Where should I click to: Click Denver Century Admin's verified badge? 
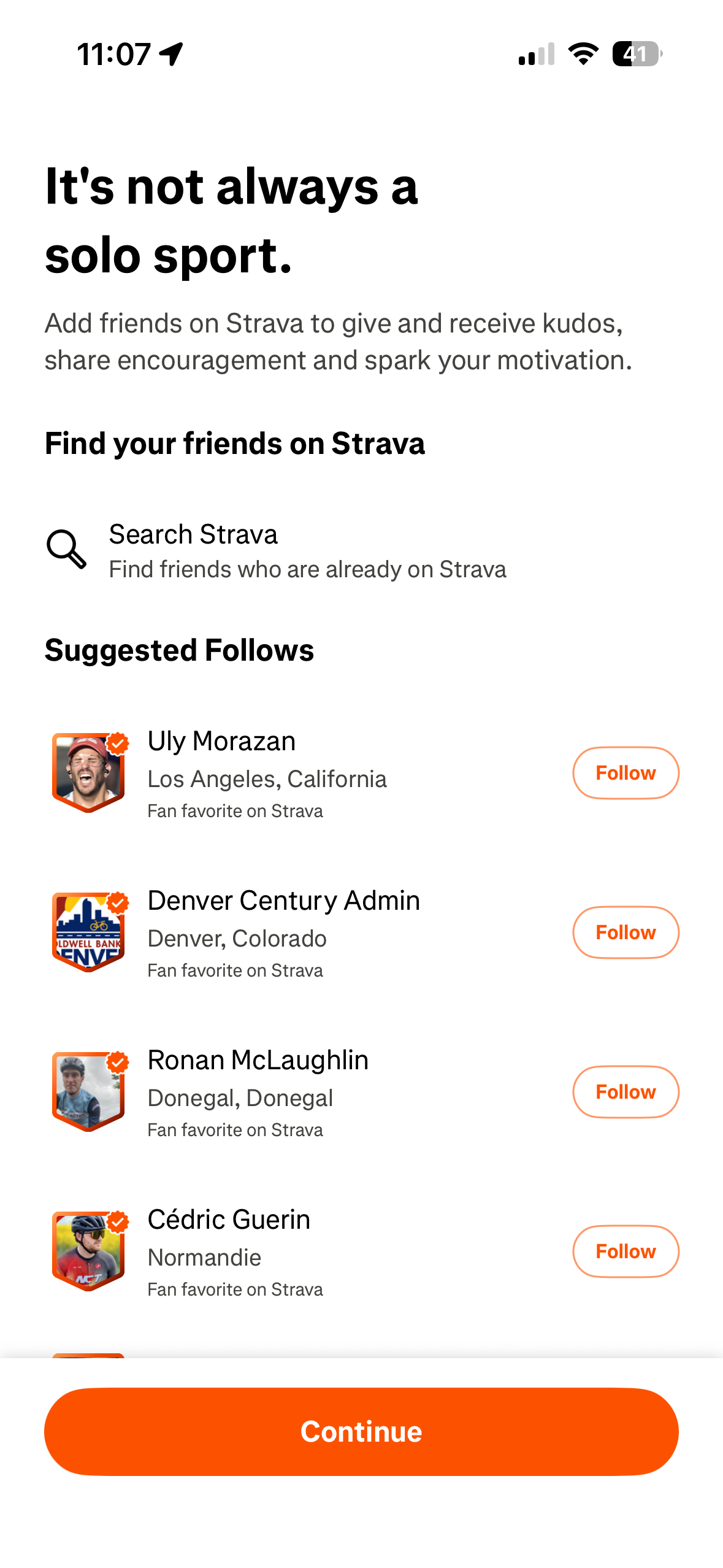pos(117,902)
